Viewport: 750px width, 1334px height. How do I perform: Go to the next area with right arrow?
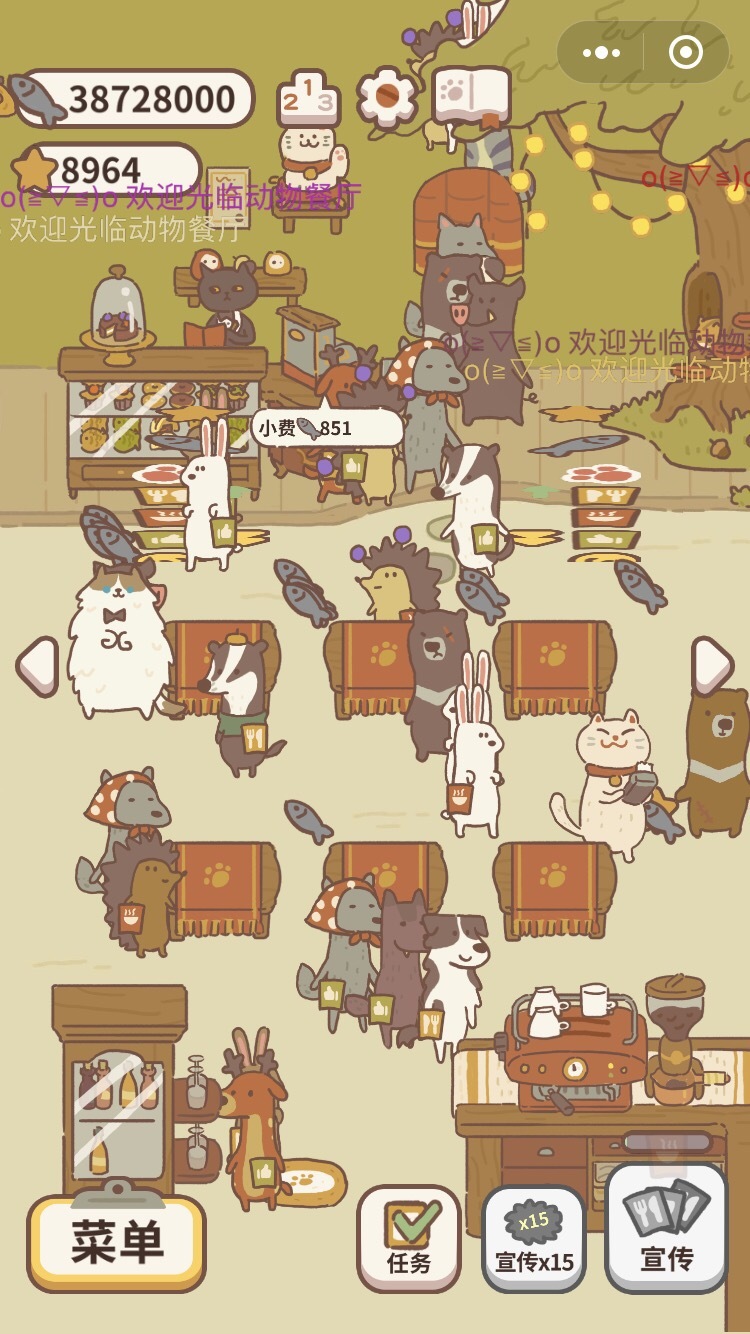[x=712, y=664]
